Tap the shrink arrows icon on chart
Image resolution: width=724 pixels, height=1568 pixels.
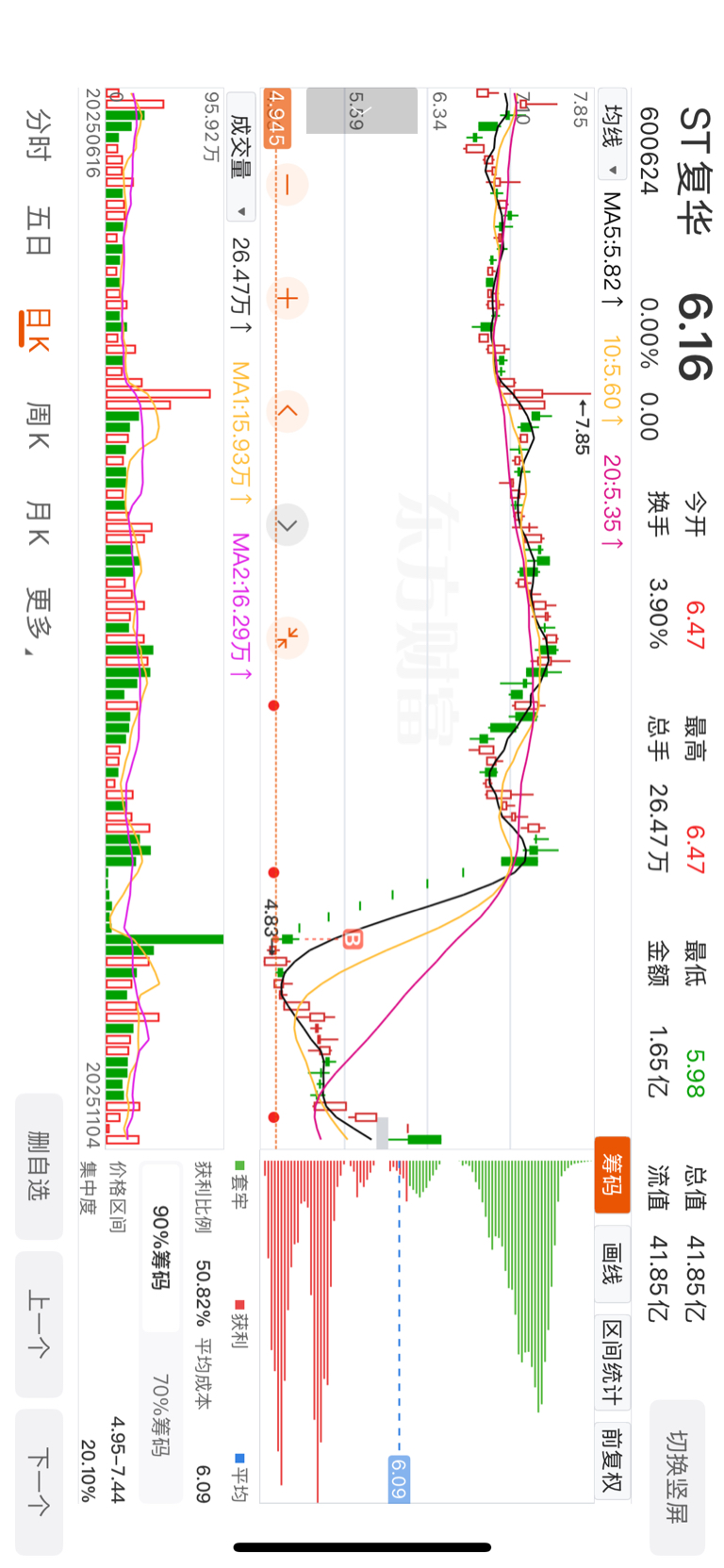(287, 637)
